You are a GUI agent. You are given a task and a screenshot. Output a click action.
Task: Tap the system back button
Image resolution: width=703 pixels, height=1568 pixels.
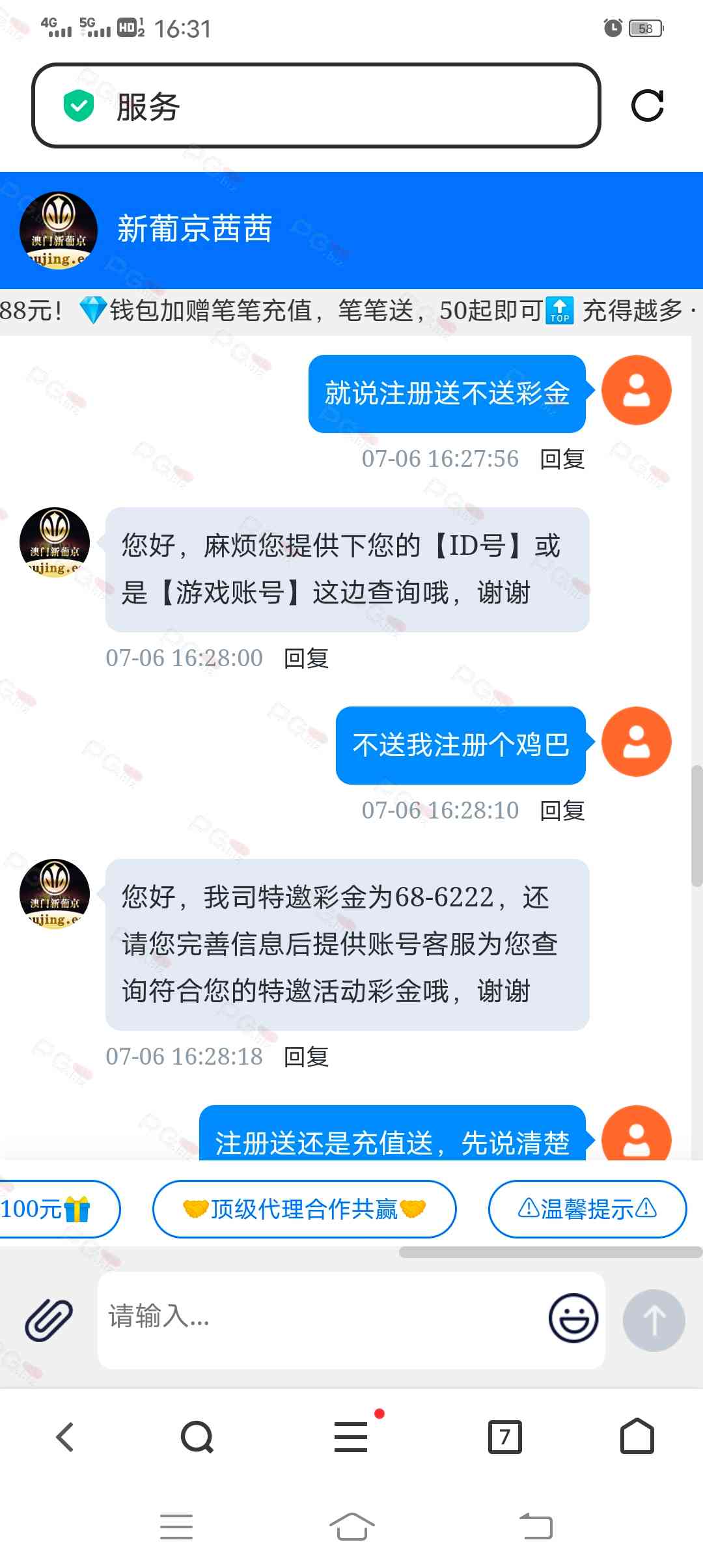click(536, 1526)
